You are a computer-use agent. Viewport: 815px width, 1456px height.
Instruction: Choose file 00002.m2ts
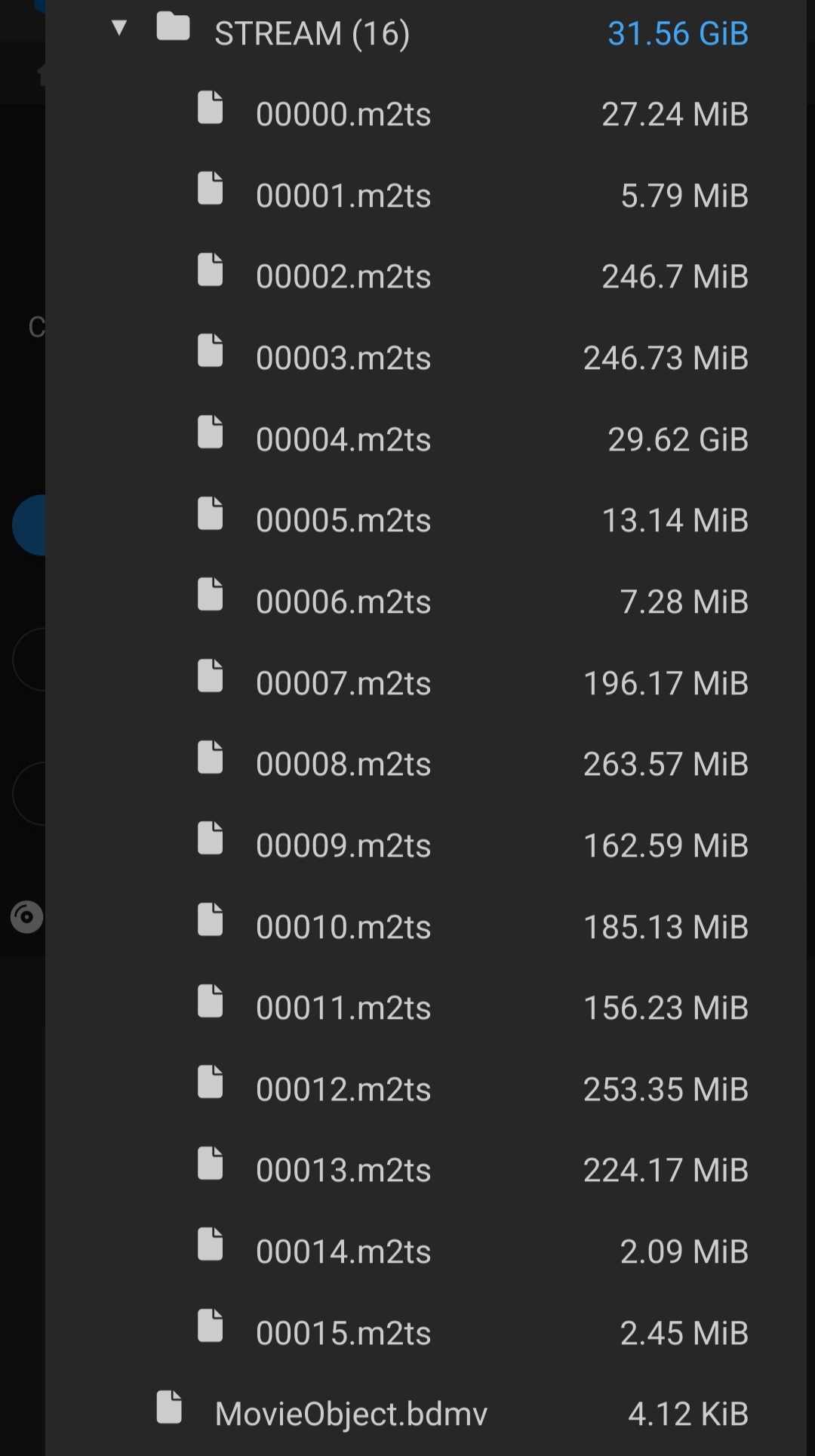click(x=426, y=276)
